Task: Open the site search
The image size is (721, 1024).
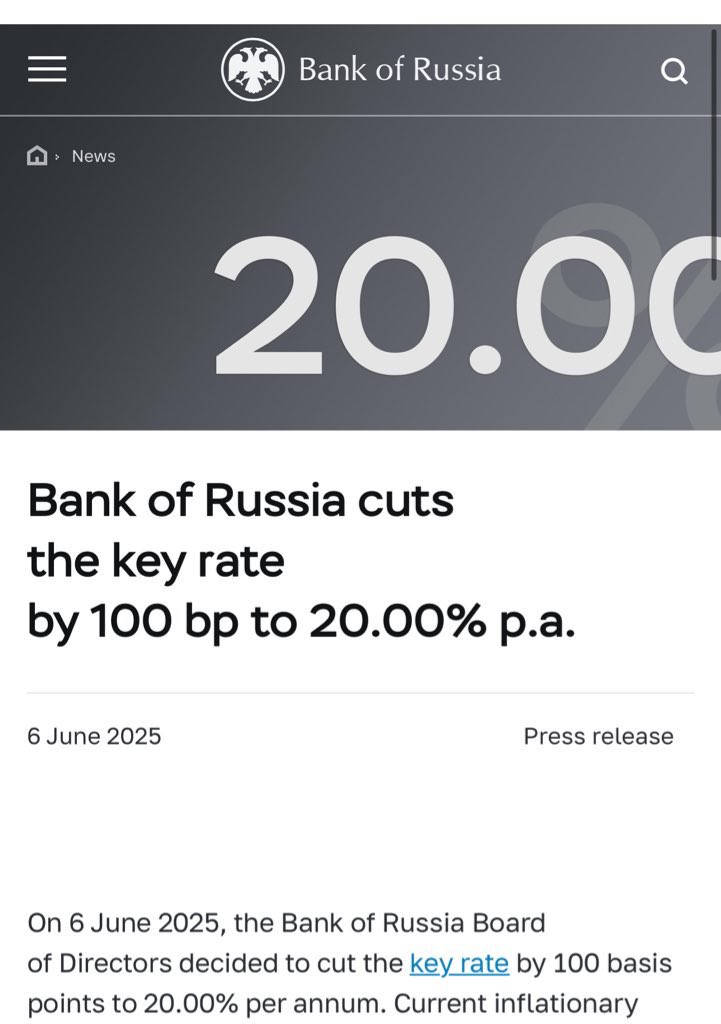Action: [675, 71]
